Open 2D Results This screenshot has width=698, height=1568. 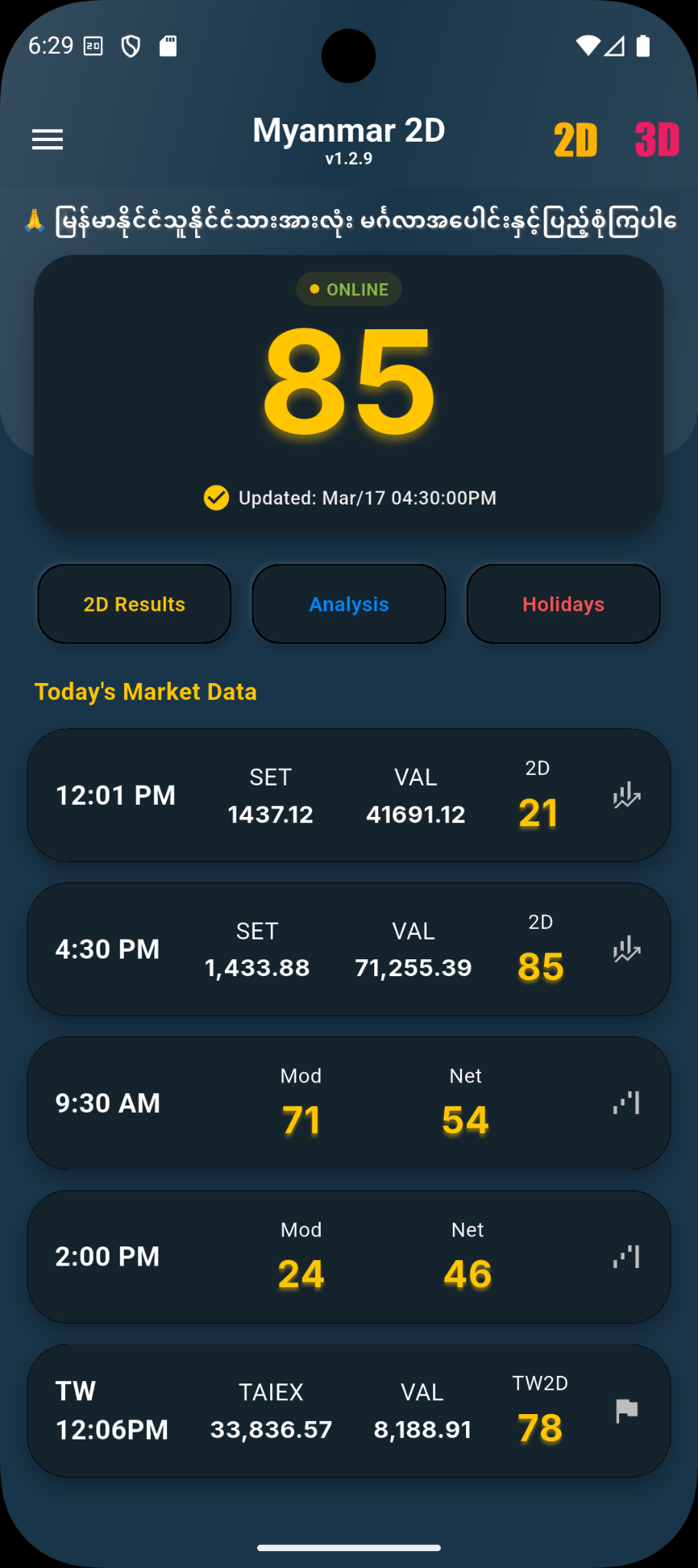click(x=135, y=604)
